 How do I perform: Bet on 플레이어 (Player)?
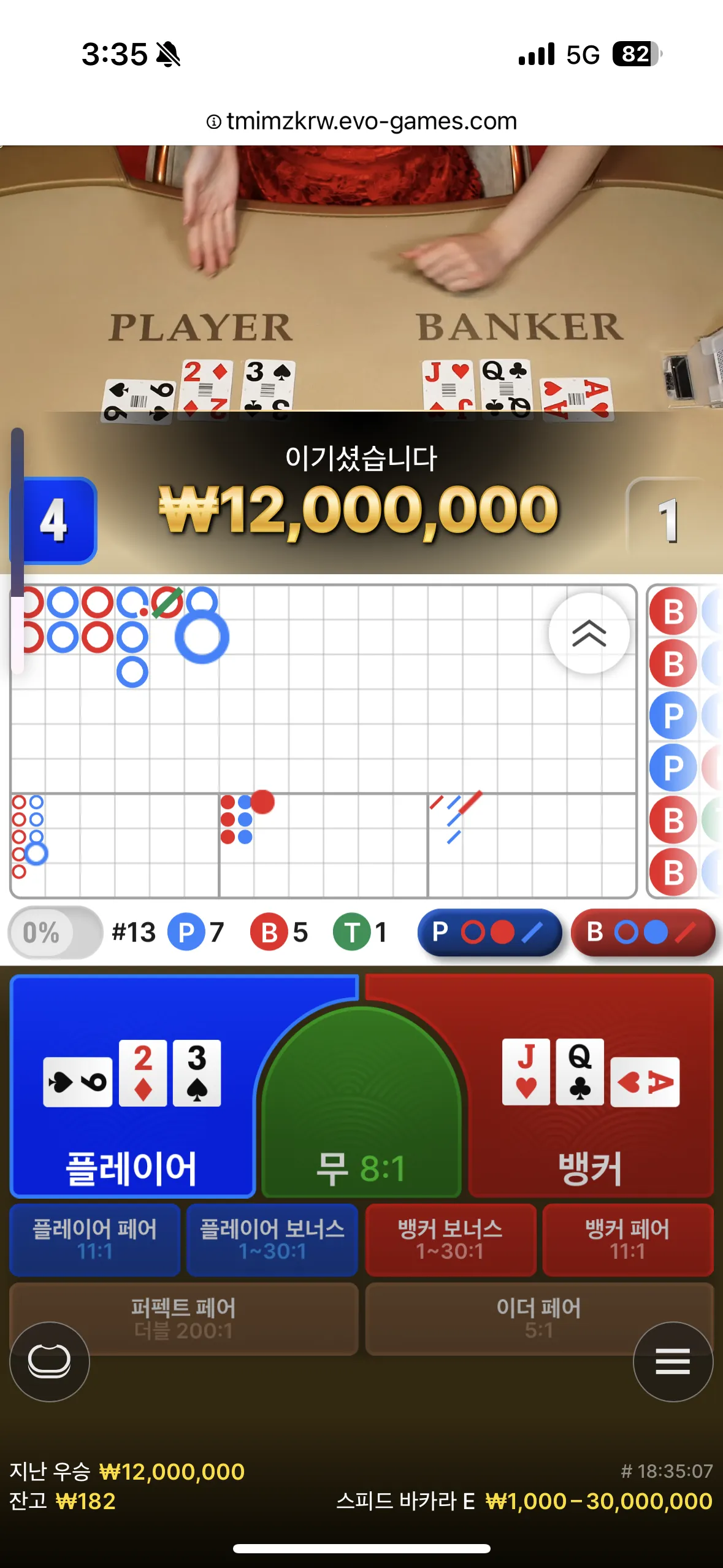[x=132, y=1086]
